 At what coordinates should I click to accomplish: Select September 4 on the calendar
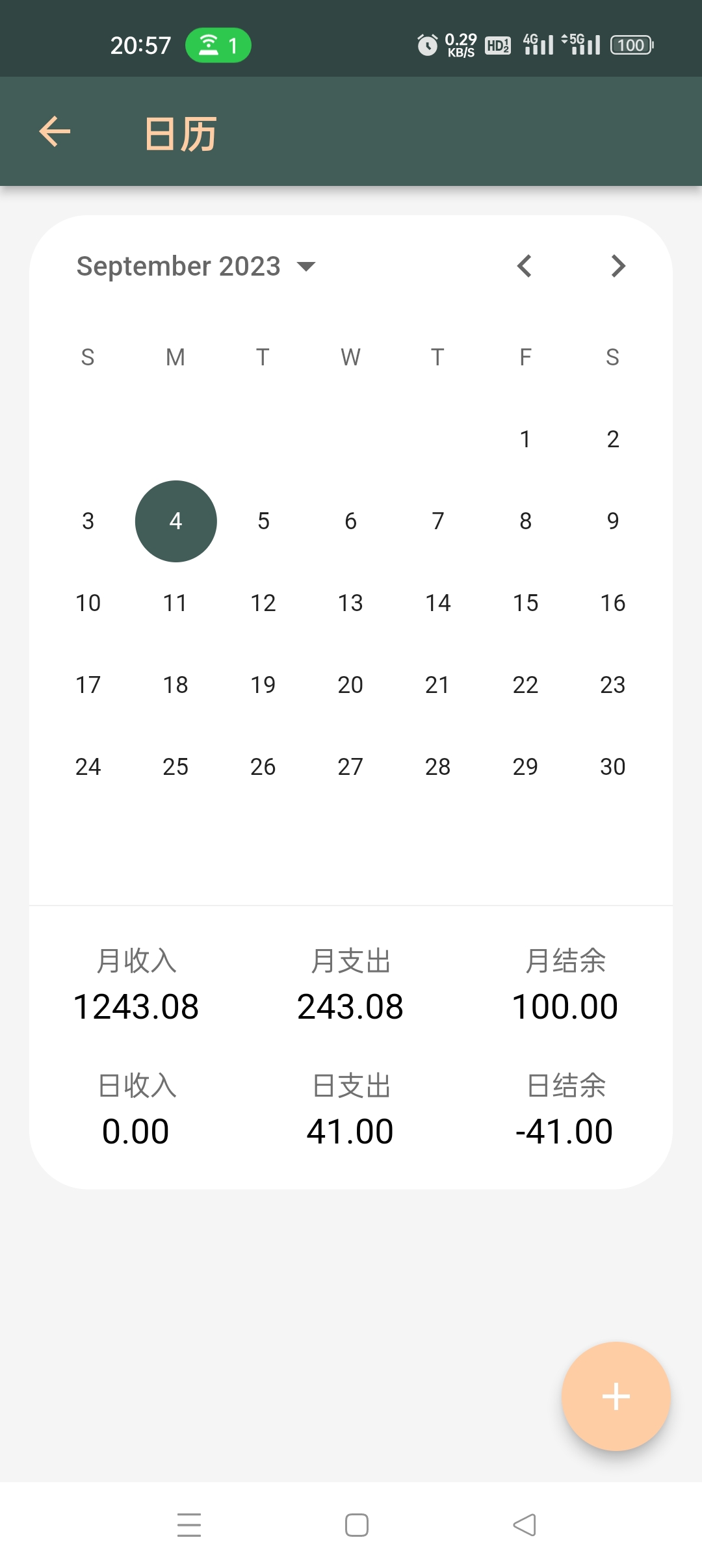[x=175, y=521]
